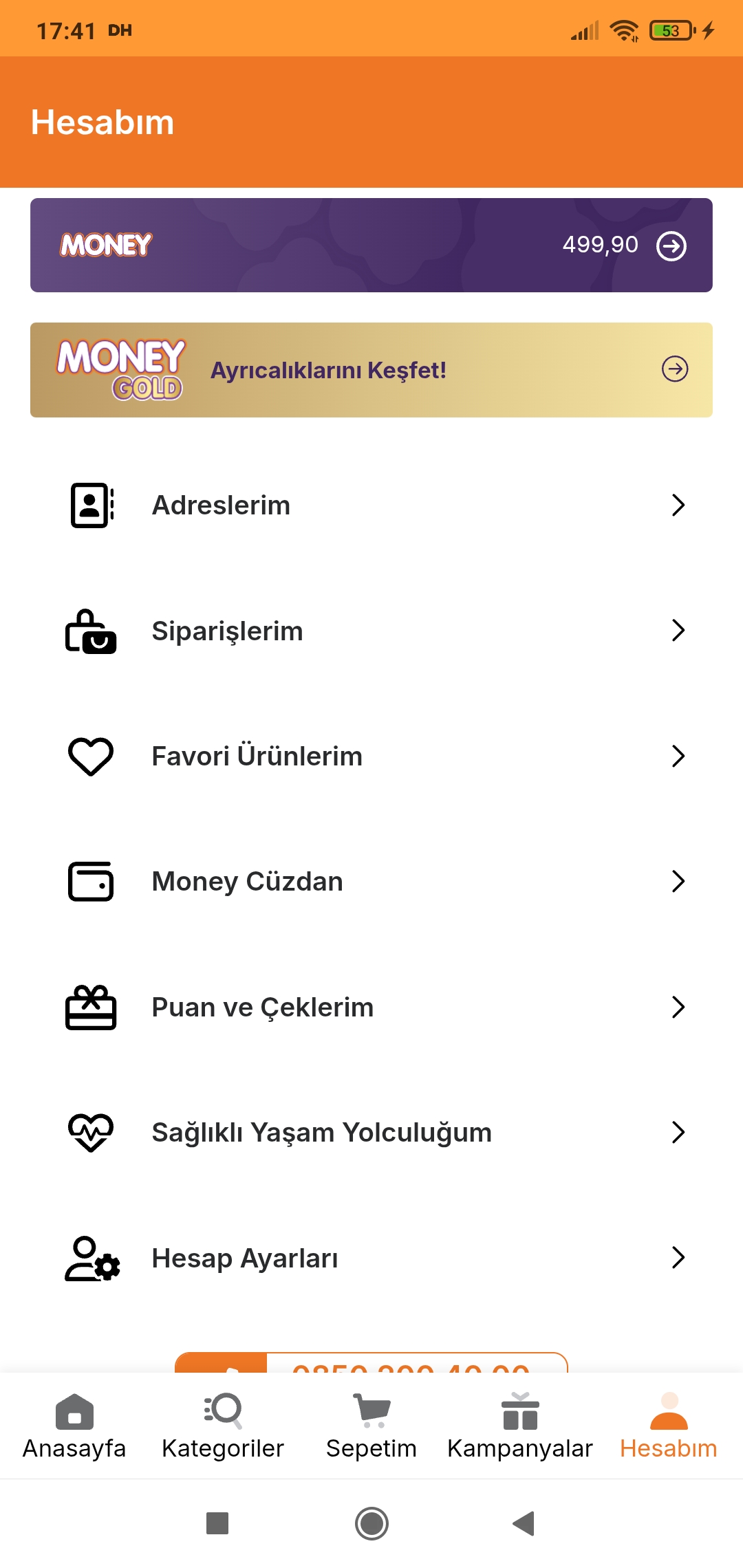Open the Money card showing 499,90

click(x=371, y=245)
